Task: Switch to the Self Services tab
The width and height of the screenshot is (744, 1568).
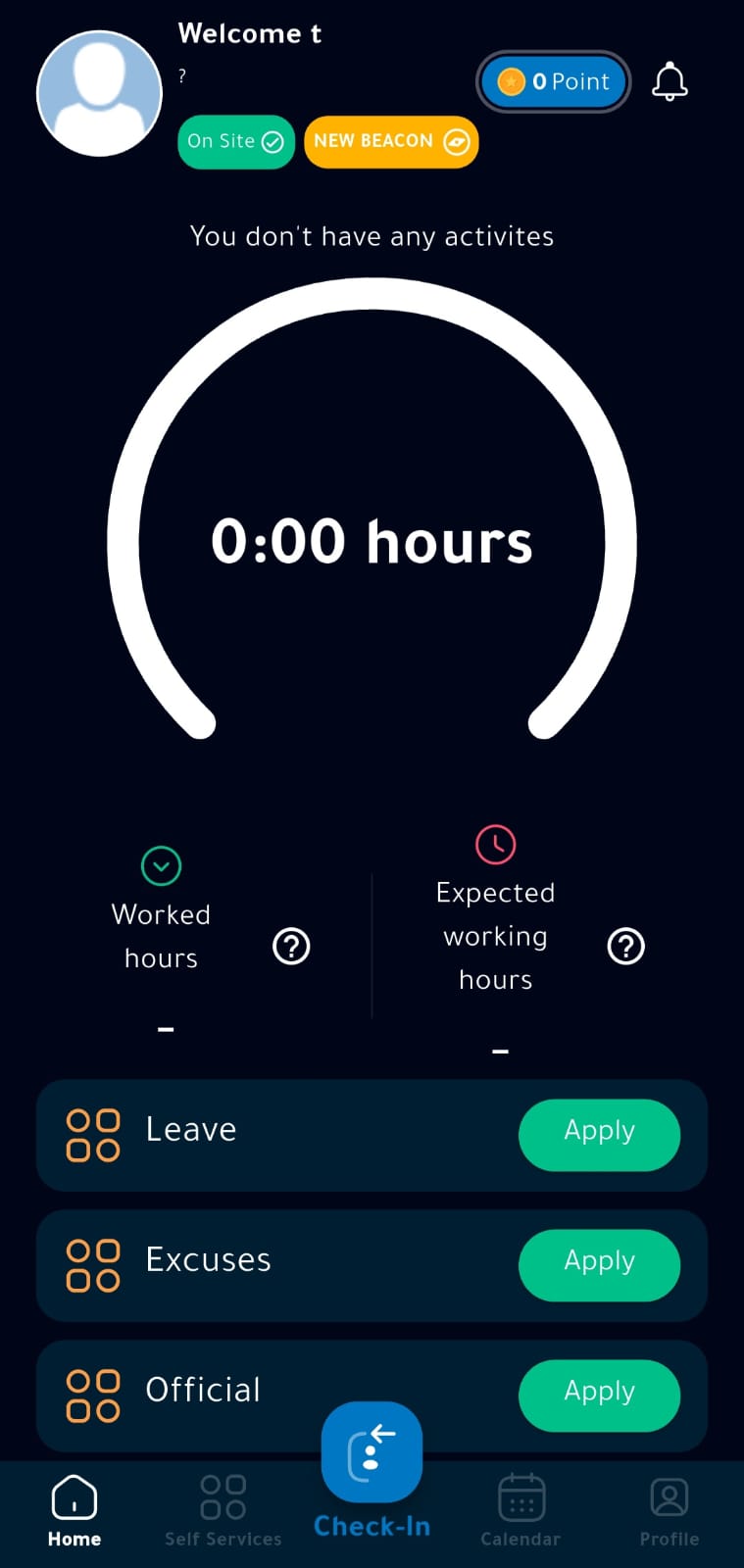Action: click(223, 1510)
